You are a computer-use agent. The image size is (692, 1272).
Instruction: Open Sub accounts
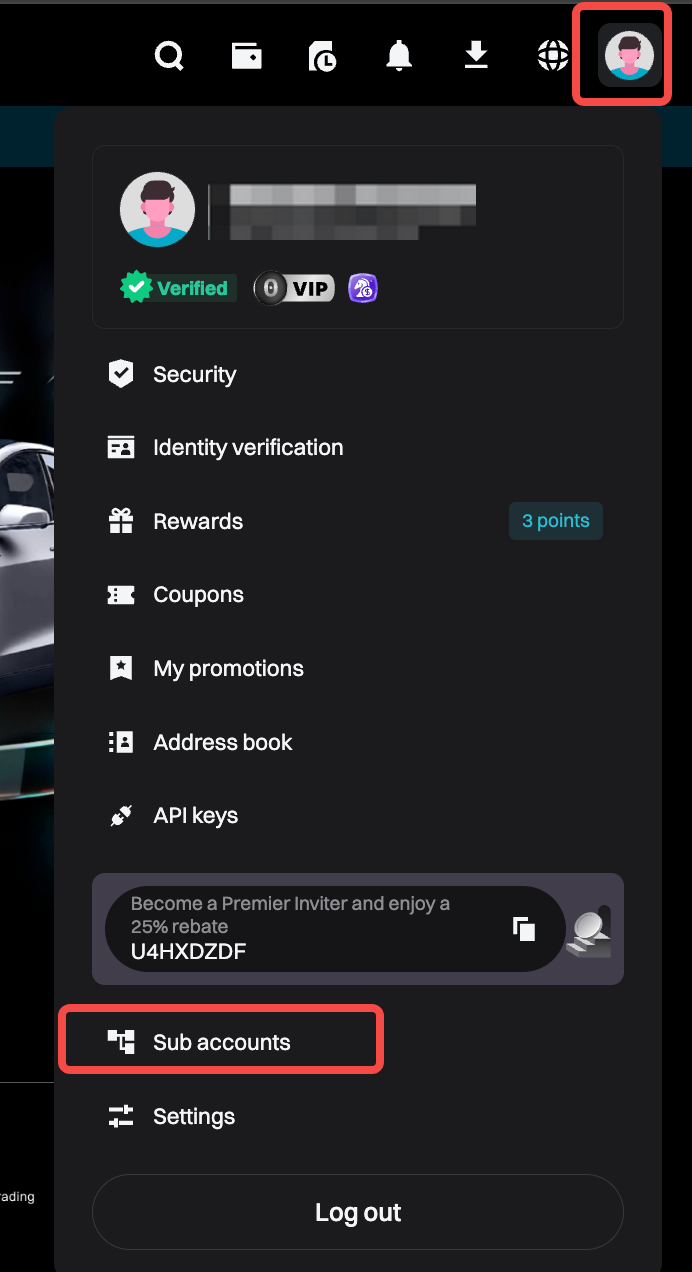tap(221, 1042)
